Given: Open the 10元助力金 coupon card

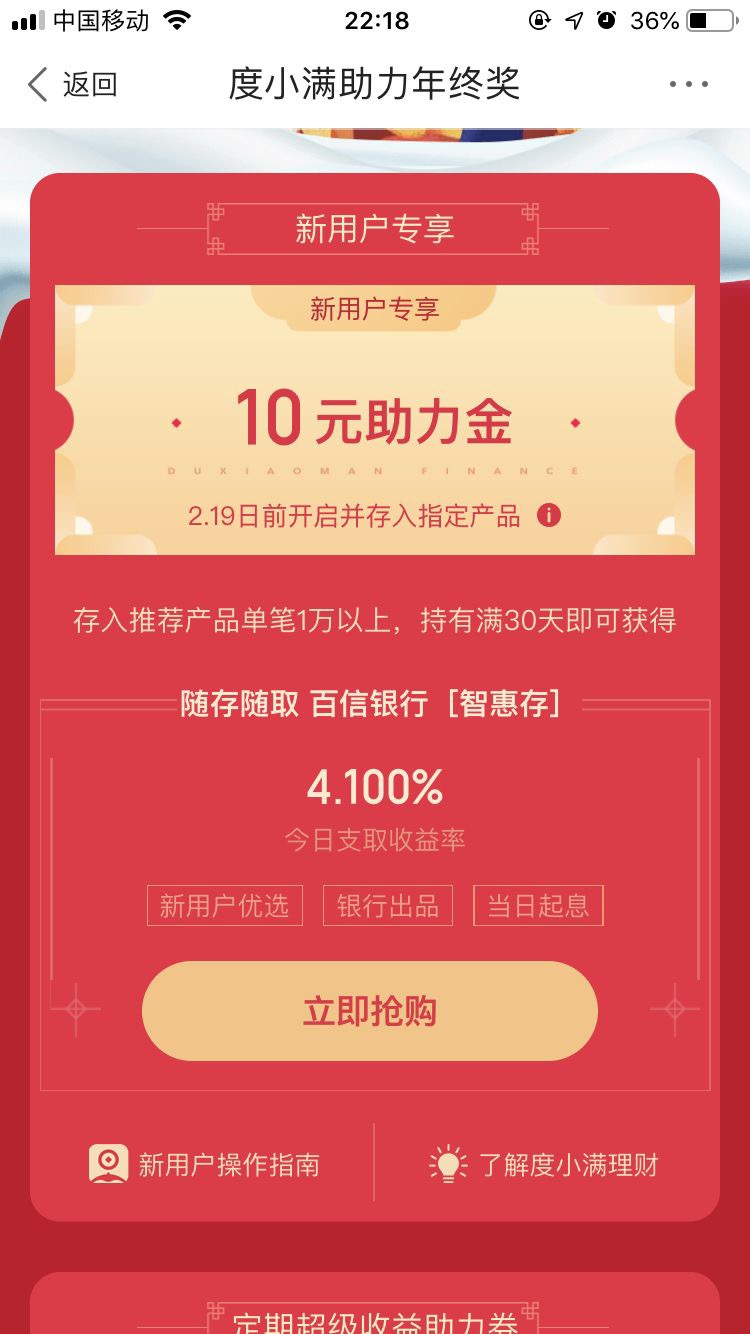Looking at the screenshot, I should pos(374,420).
